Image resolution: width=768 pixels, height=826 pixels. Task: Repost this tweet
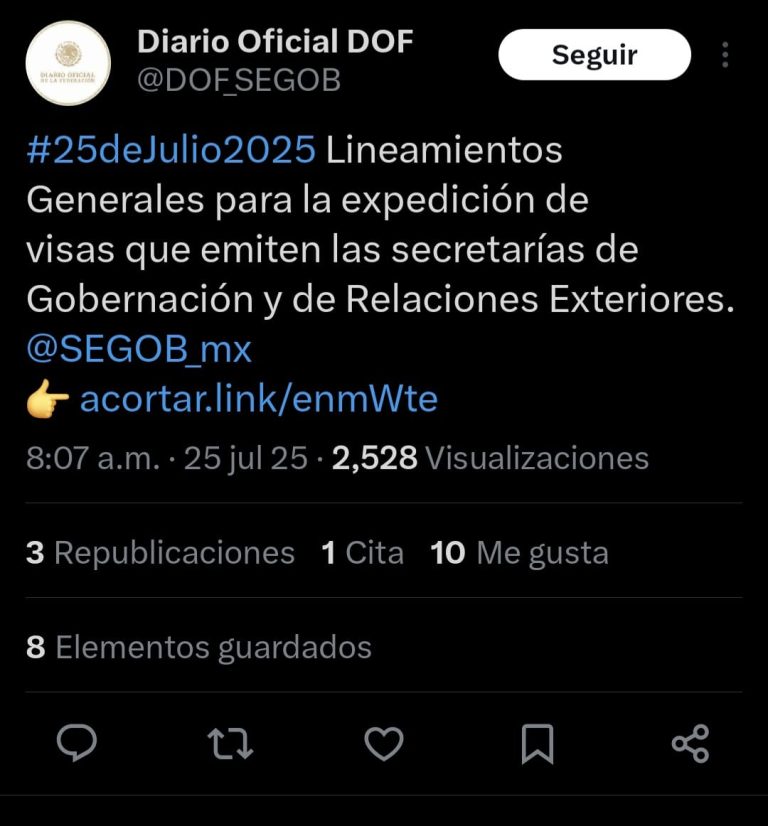pos(230,744)
